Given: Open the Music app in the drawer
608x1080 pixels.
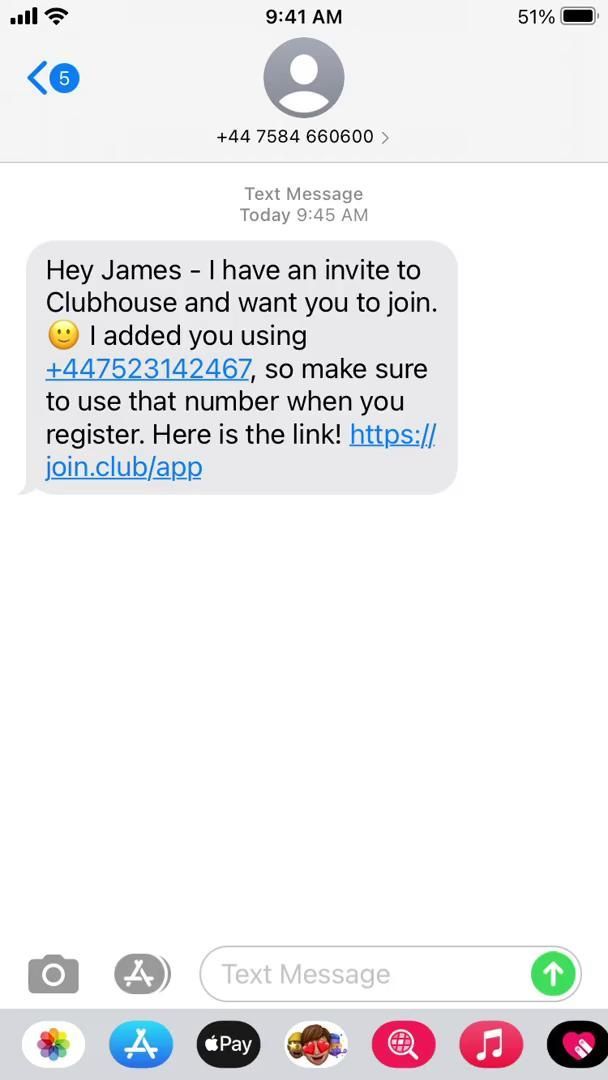Looking at the screenshot, I should (x=491, y=1045).
